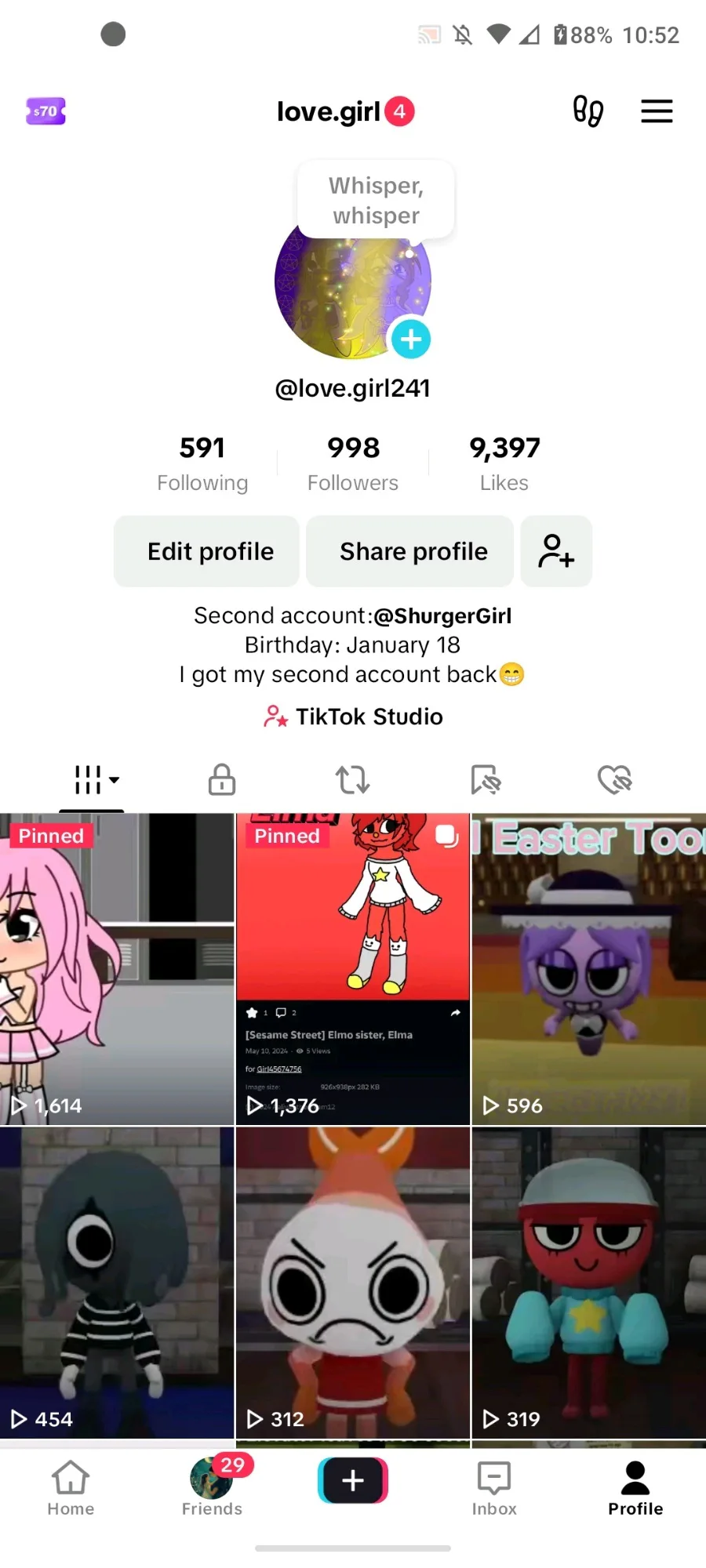Go to the Inbox tab
This screenshot has height=1568, width=706.
point(494,1489)
